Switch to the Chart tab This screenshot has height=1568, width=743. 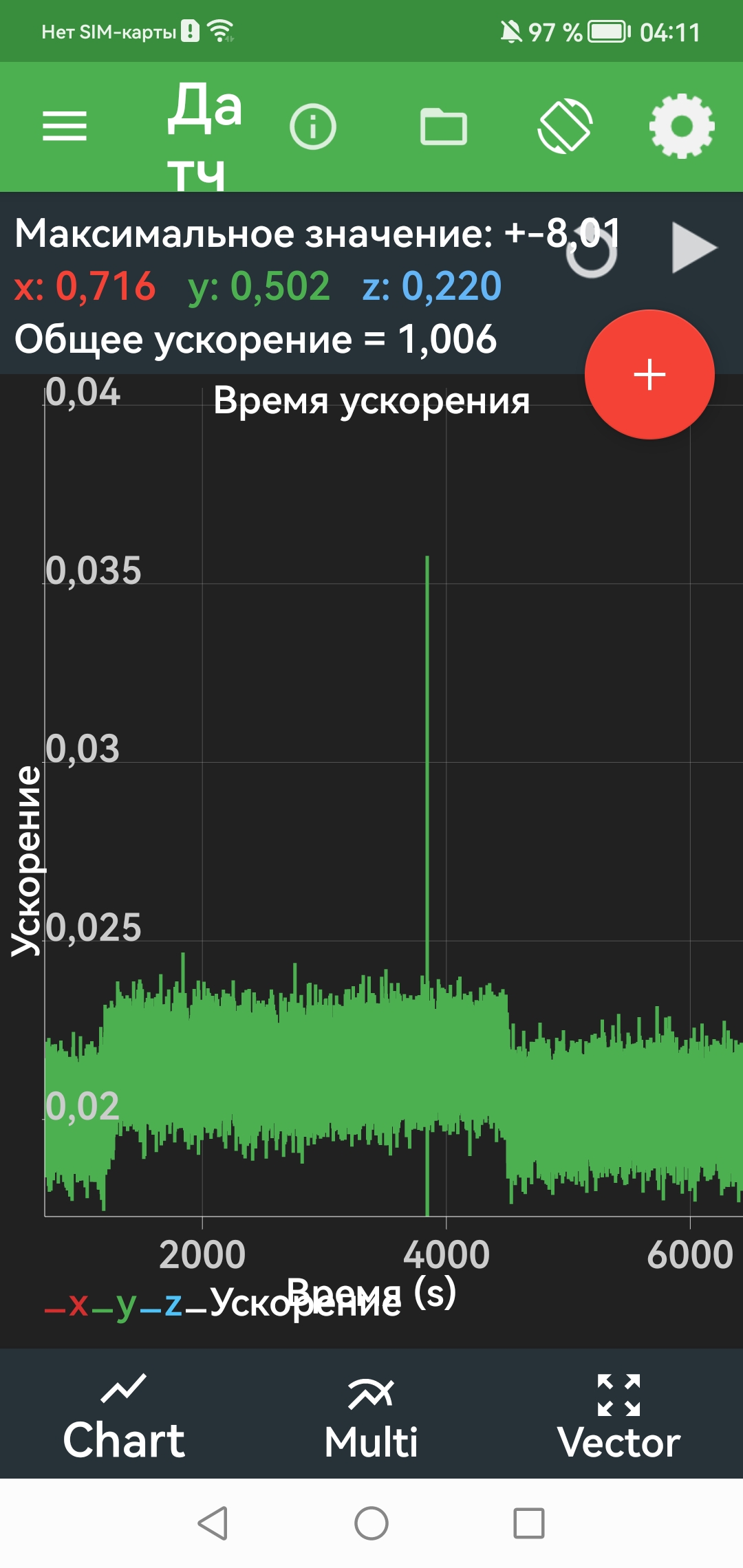(x=124, y=1415)
